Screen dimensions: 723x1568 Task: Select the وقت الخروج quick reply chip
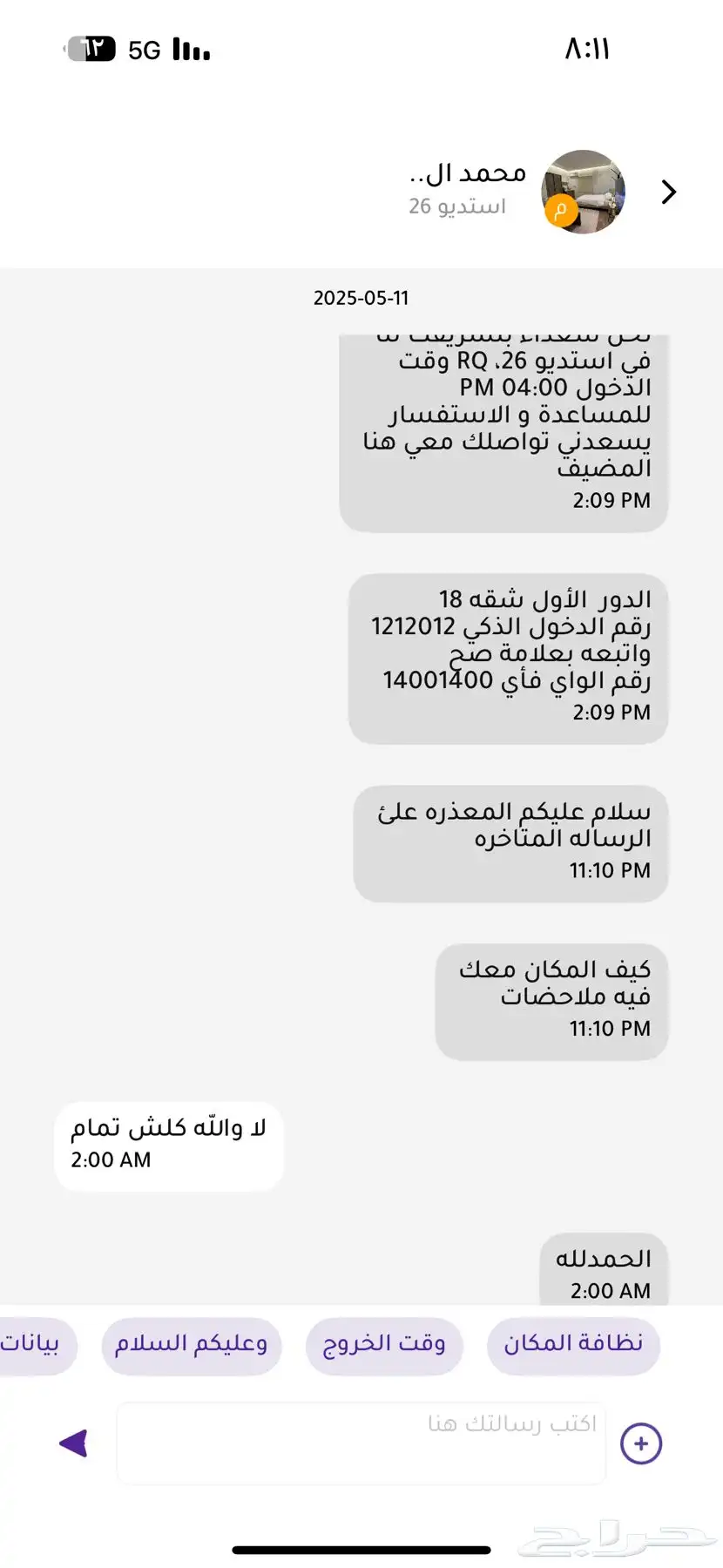point(384,1346)
